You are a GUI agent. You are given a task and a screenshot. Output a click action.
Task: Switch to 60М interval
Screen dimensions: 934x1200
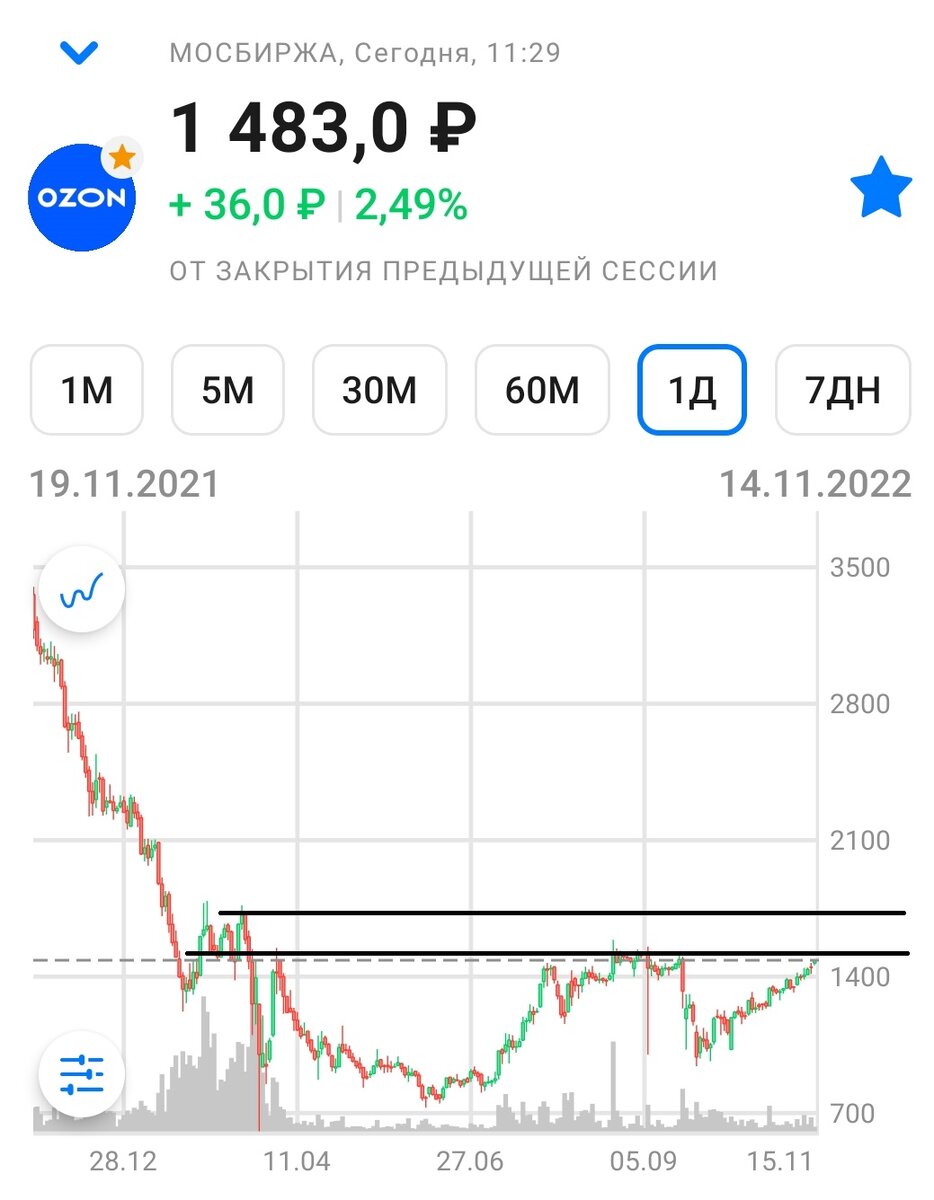[542, 390]
